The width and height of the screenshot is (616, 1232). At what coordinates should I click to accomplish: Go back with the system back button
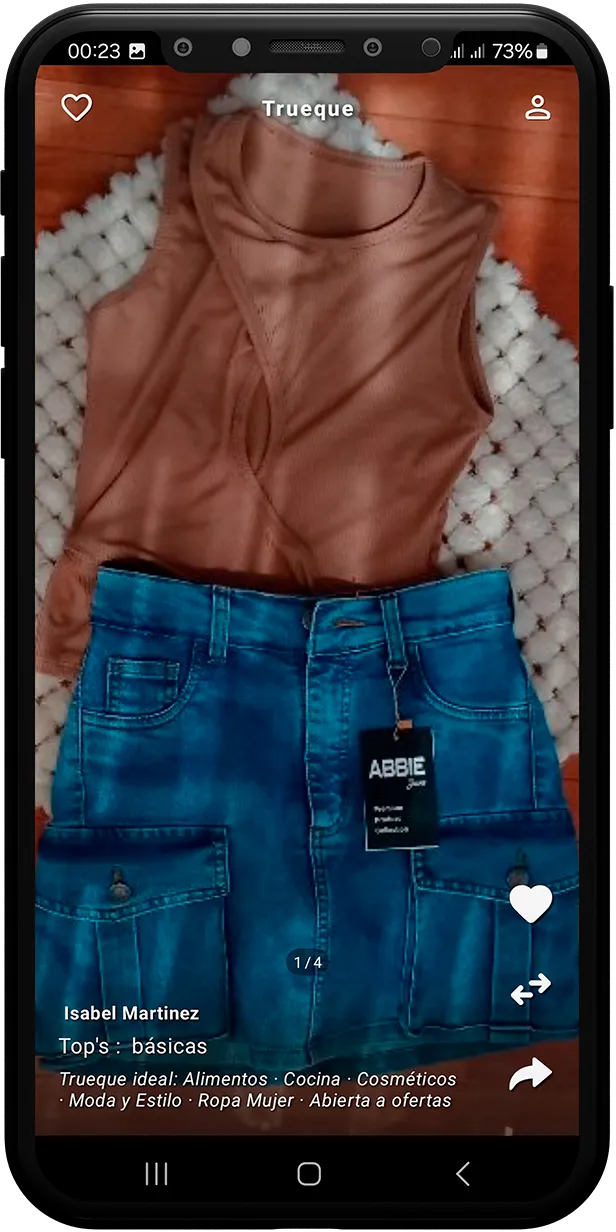click(x=462, y=1173)
